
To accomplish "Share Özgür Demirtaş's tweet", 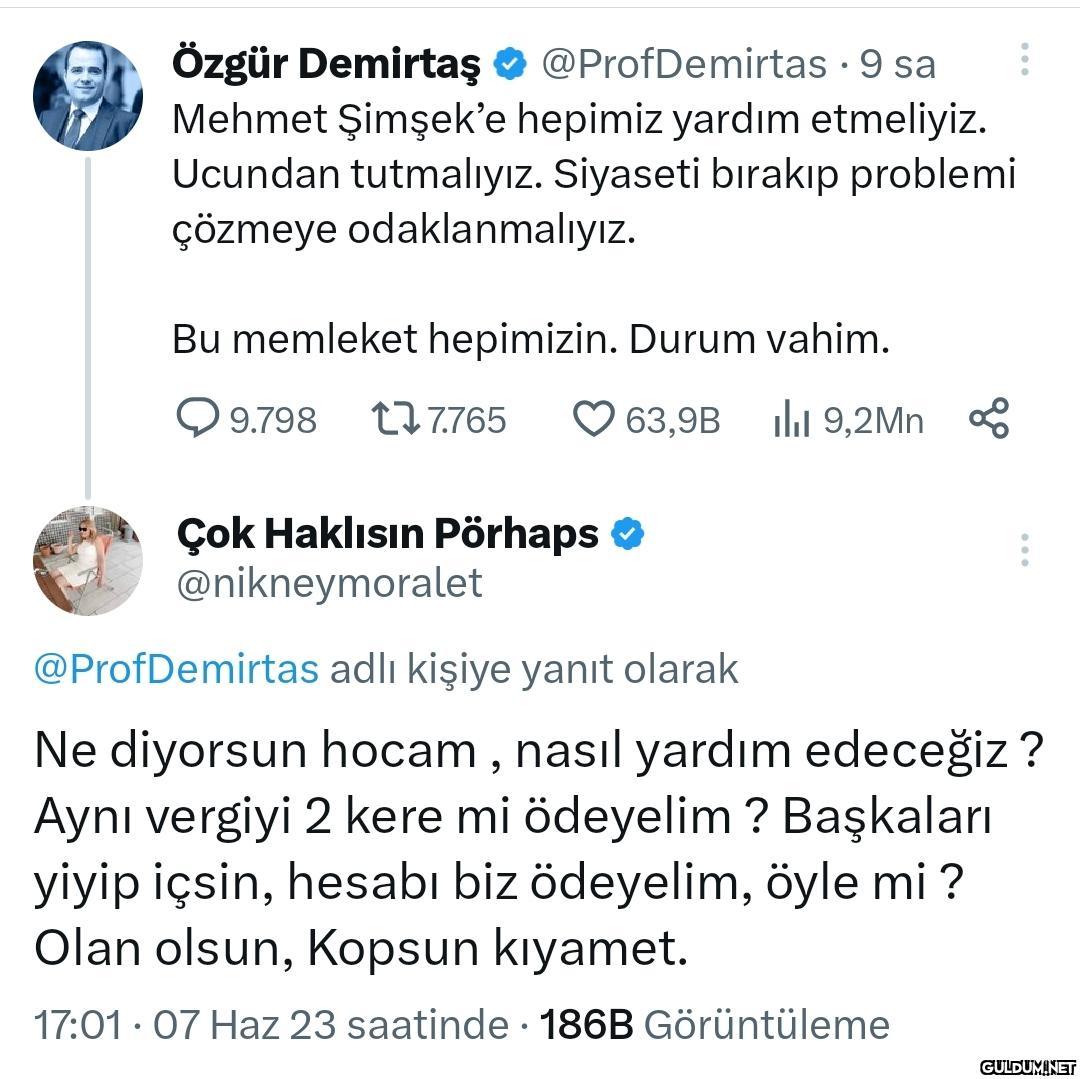I will 989,419.
